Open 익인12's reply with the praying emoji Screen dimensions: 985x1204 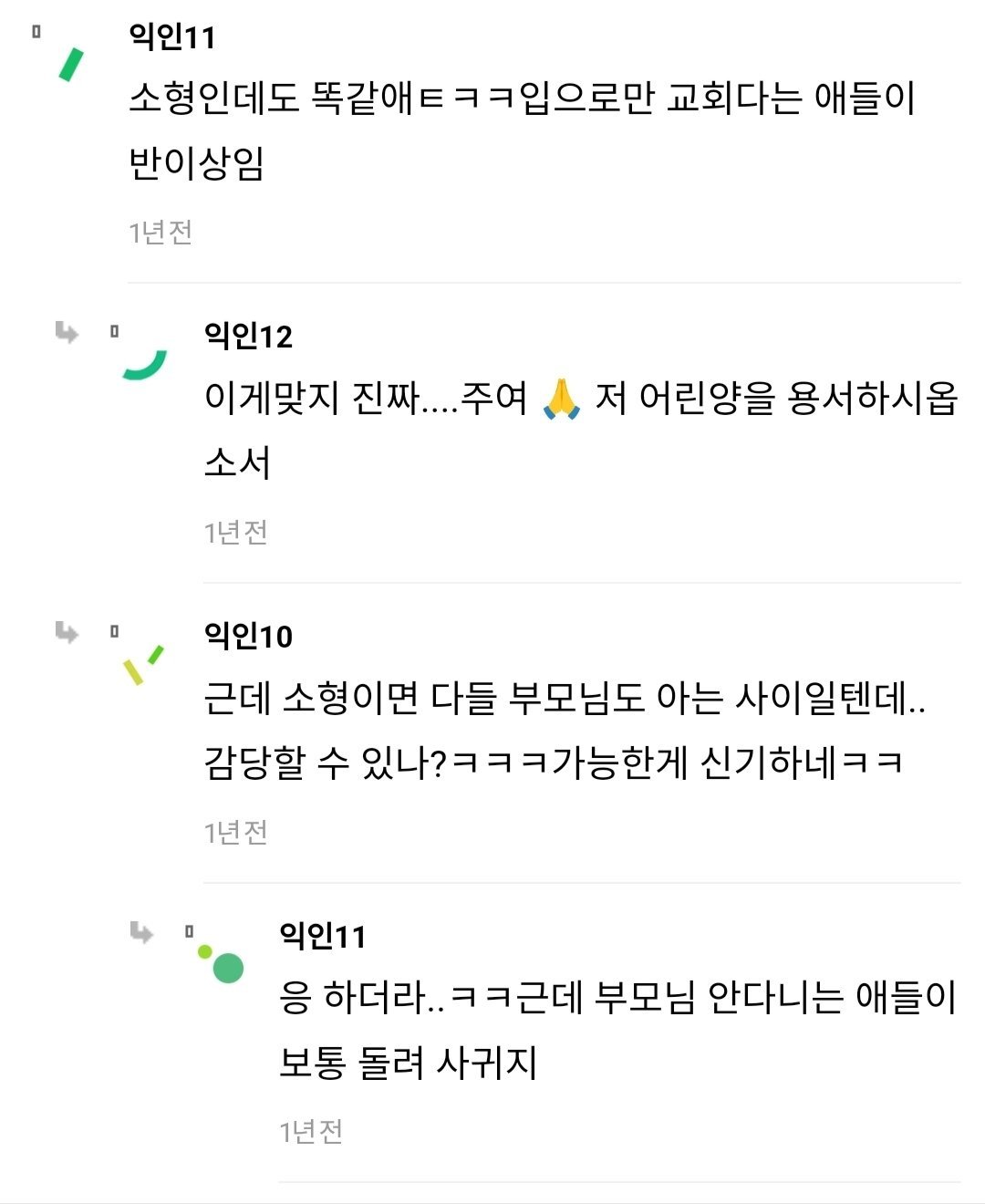[x=580, y=430]
